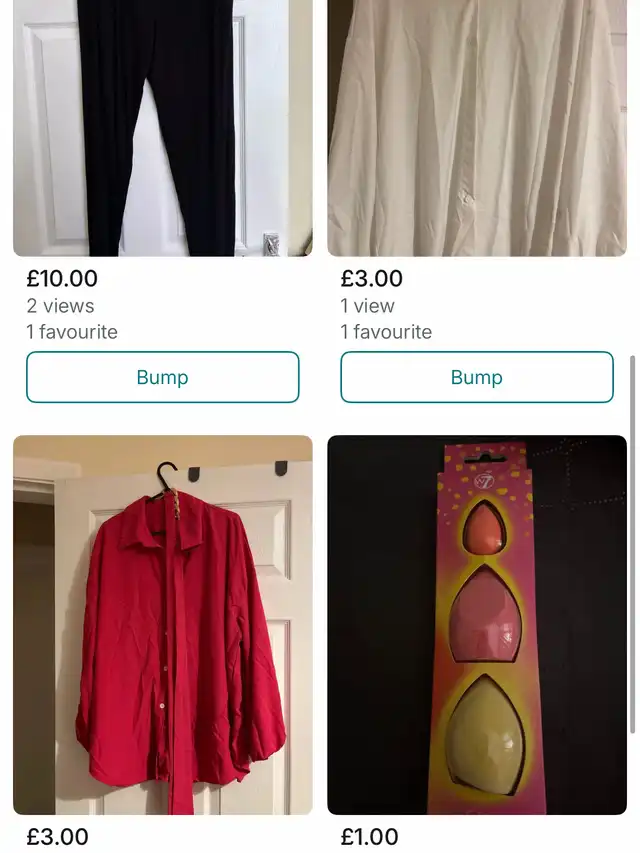Open the black trousers listing photo
This screenshot has width=640, height=853.
pos(162,128)
